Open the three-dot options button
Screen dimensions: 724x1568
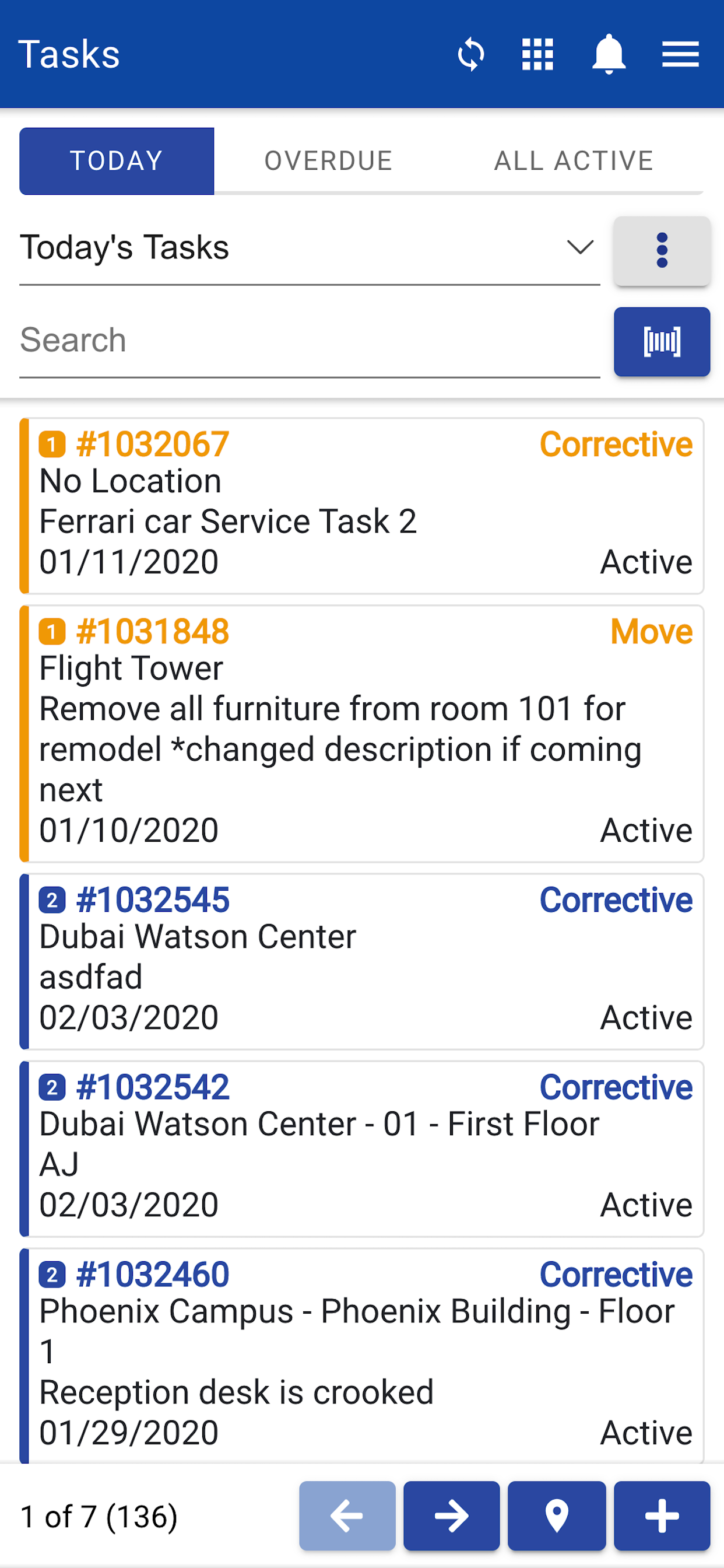[662, 250]
